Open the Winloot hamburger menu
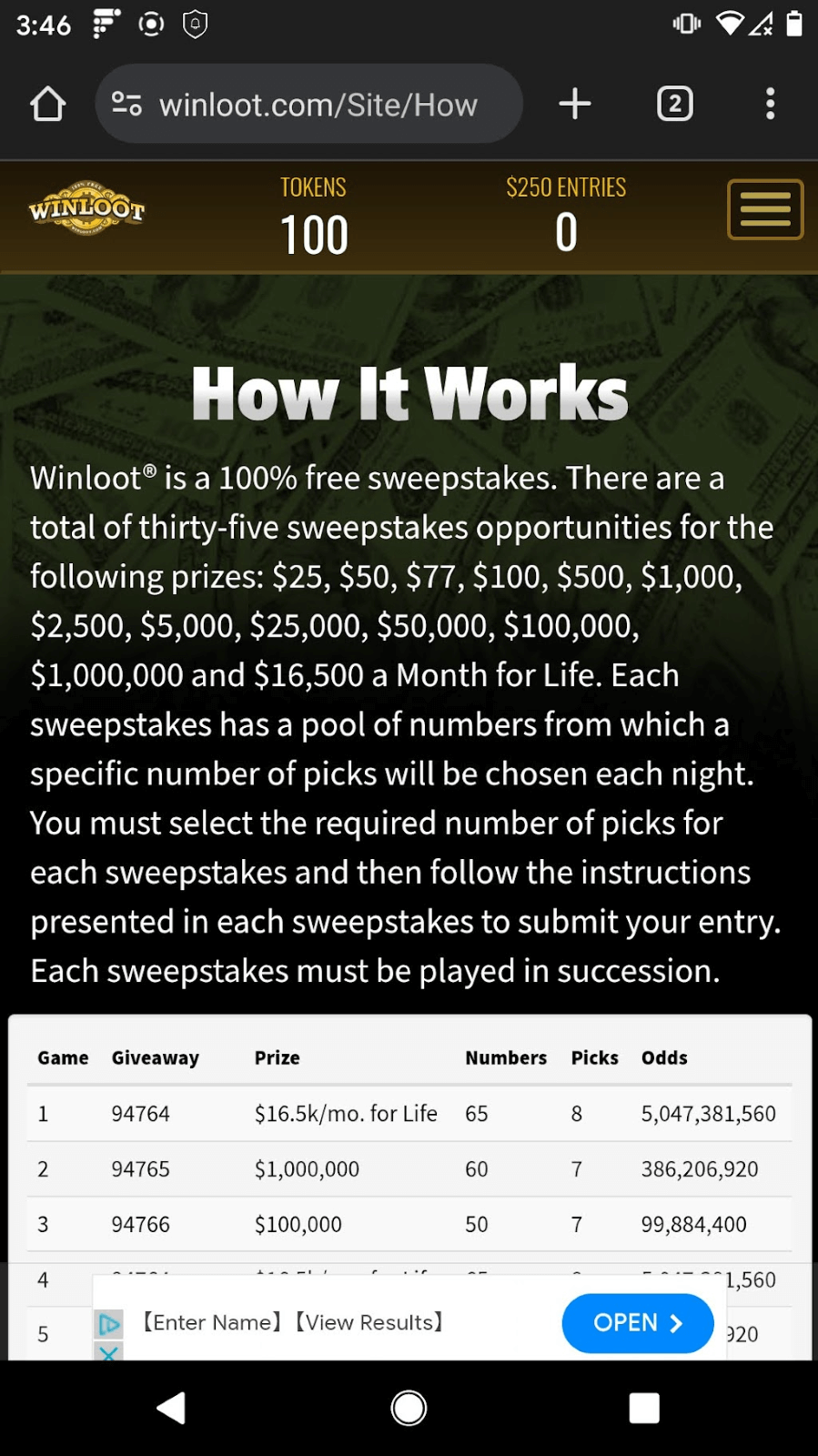Viewport: 818px width, 1456px height. click(x=764, y=209)
